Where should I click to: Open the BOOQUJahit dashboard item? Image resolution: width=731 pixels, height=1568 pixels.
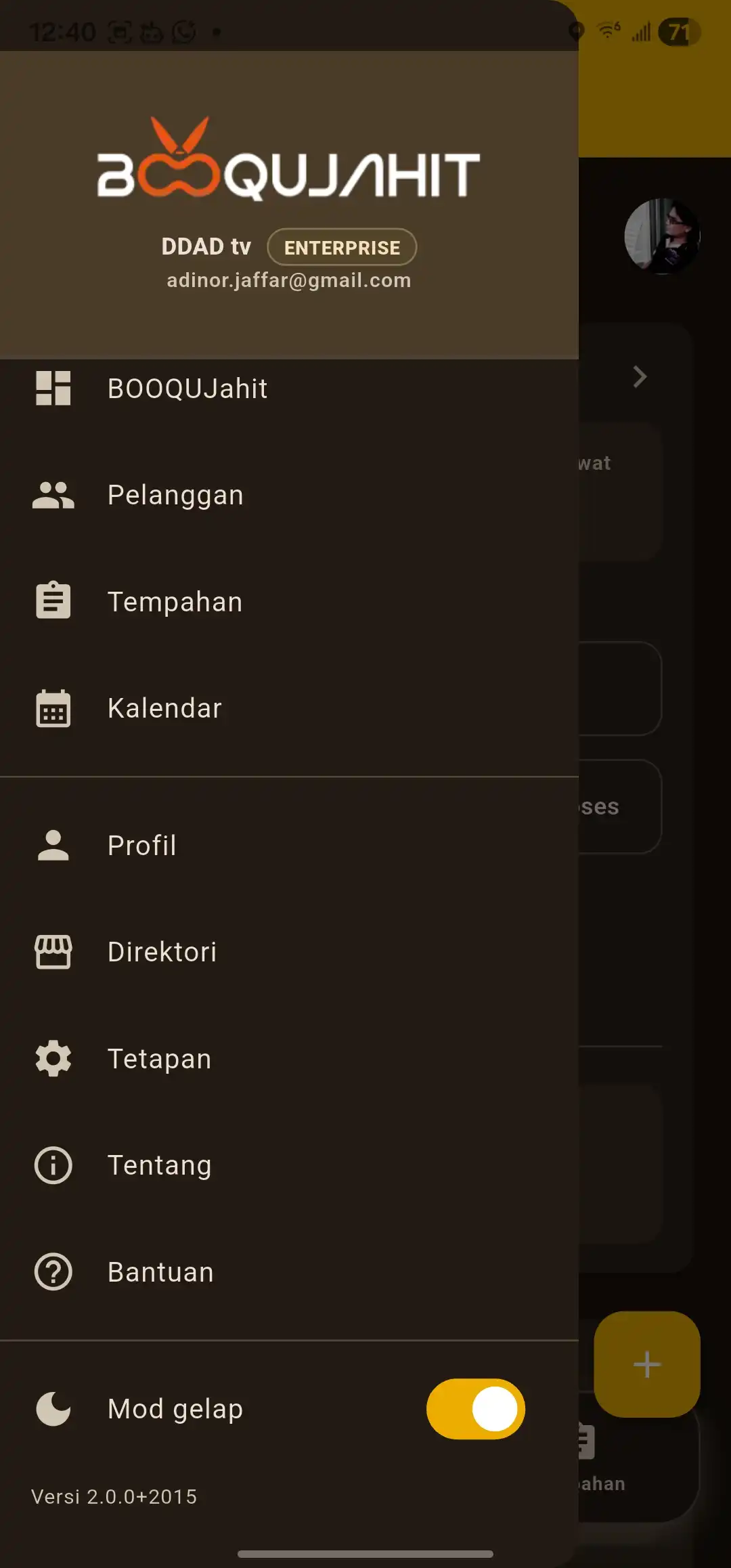(x=187, y=389)
